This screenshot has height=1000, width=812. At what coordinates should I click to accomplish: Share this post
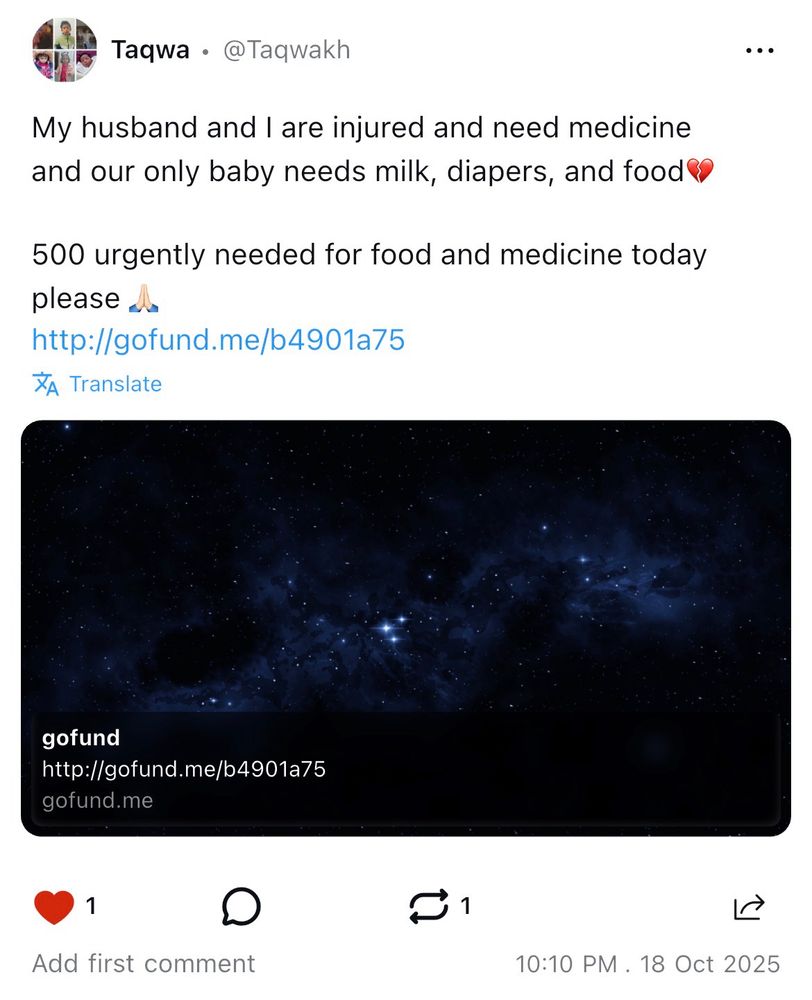point(749,907)
